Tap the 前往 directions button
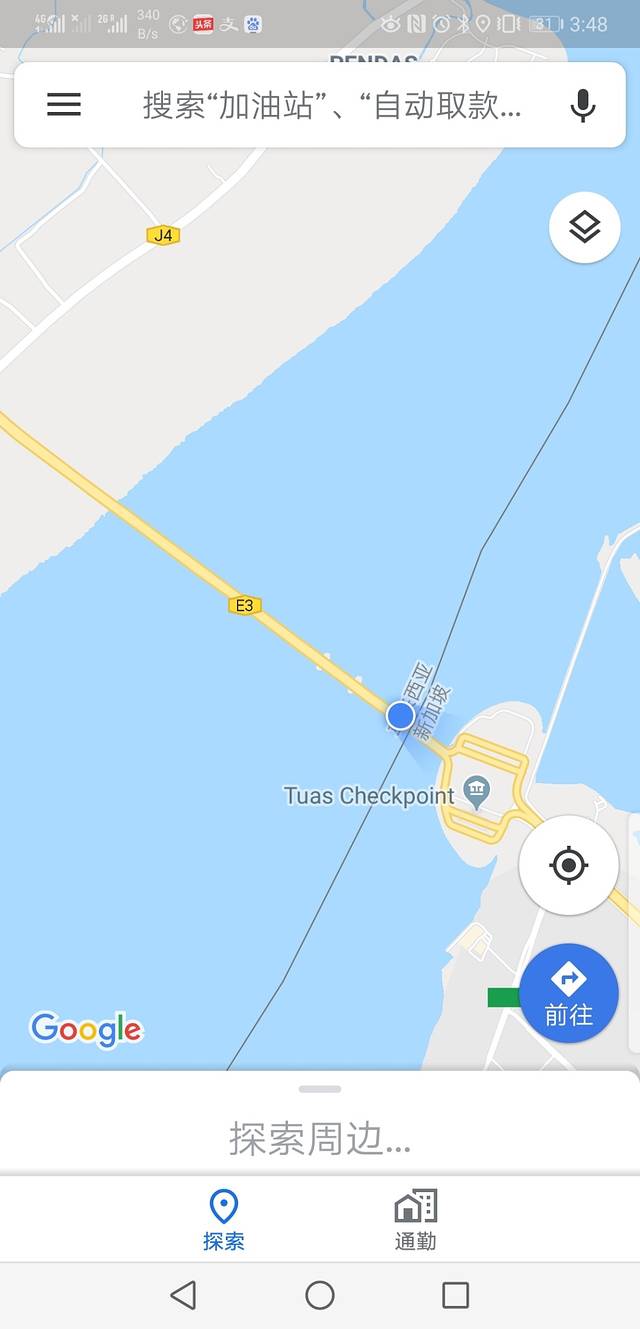640x1329 pixels. pyautogui.click(x=568, y=993)
